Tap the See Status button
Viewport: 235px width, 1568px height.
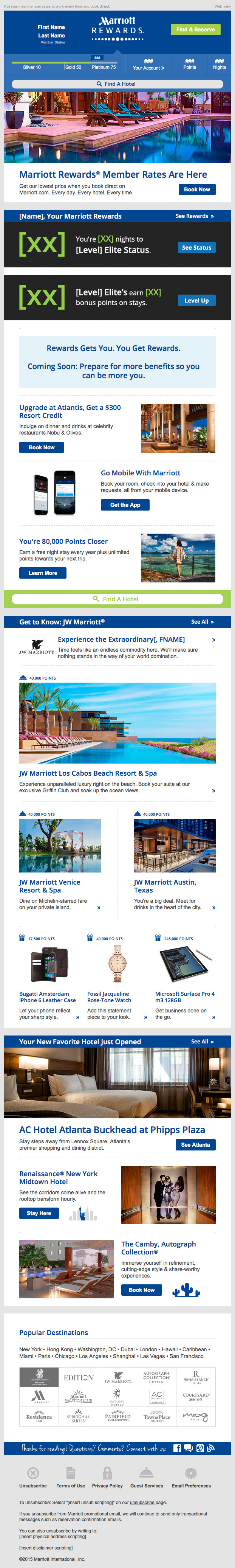click(x=196, y=248)
